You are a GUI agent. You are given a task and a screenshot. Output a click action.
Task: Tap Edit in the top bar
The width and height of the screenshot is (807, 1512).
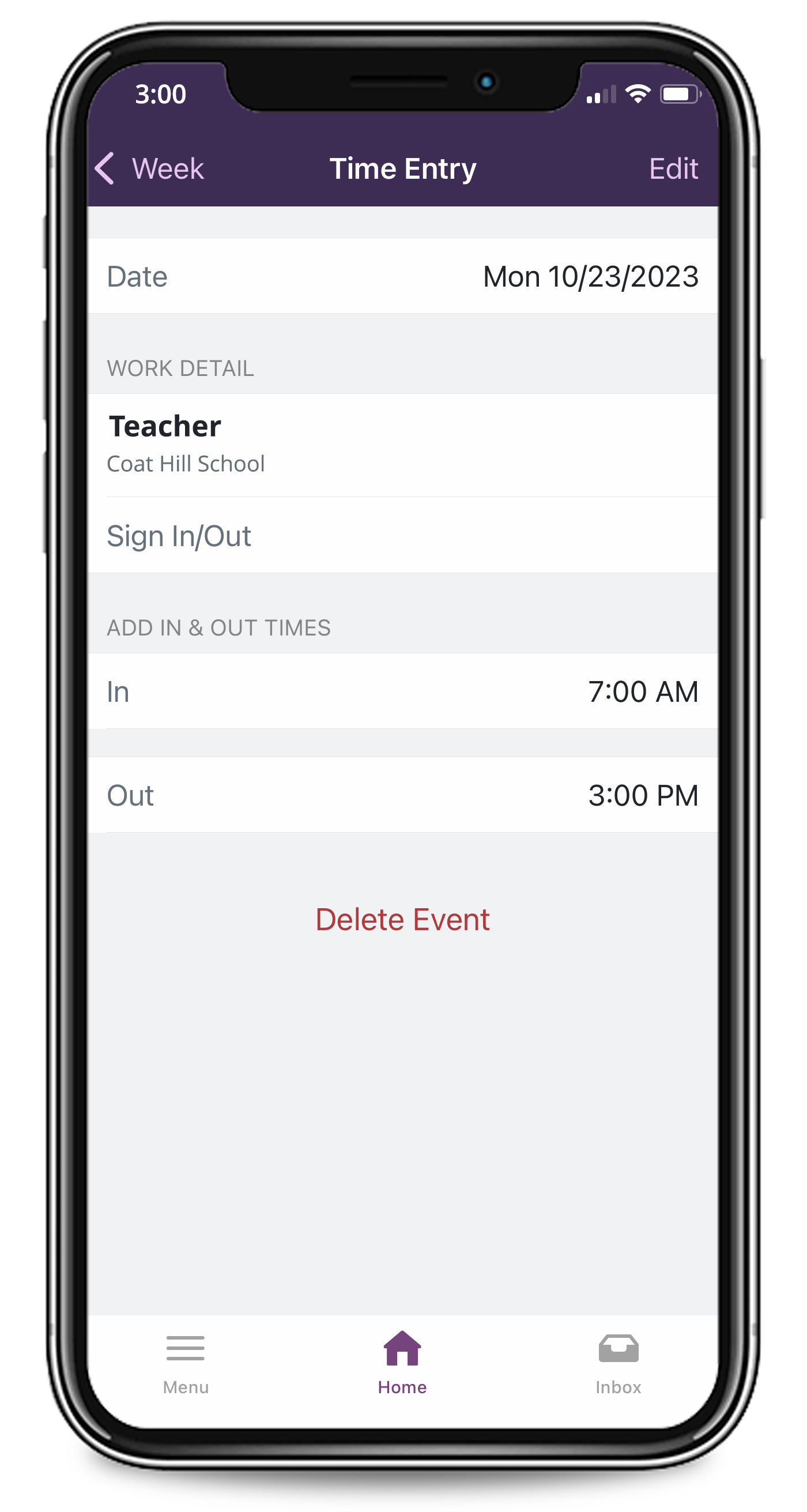[673, 169]
